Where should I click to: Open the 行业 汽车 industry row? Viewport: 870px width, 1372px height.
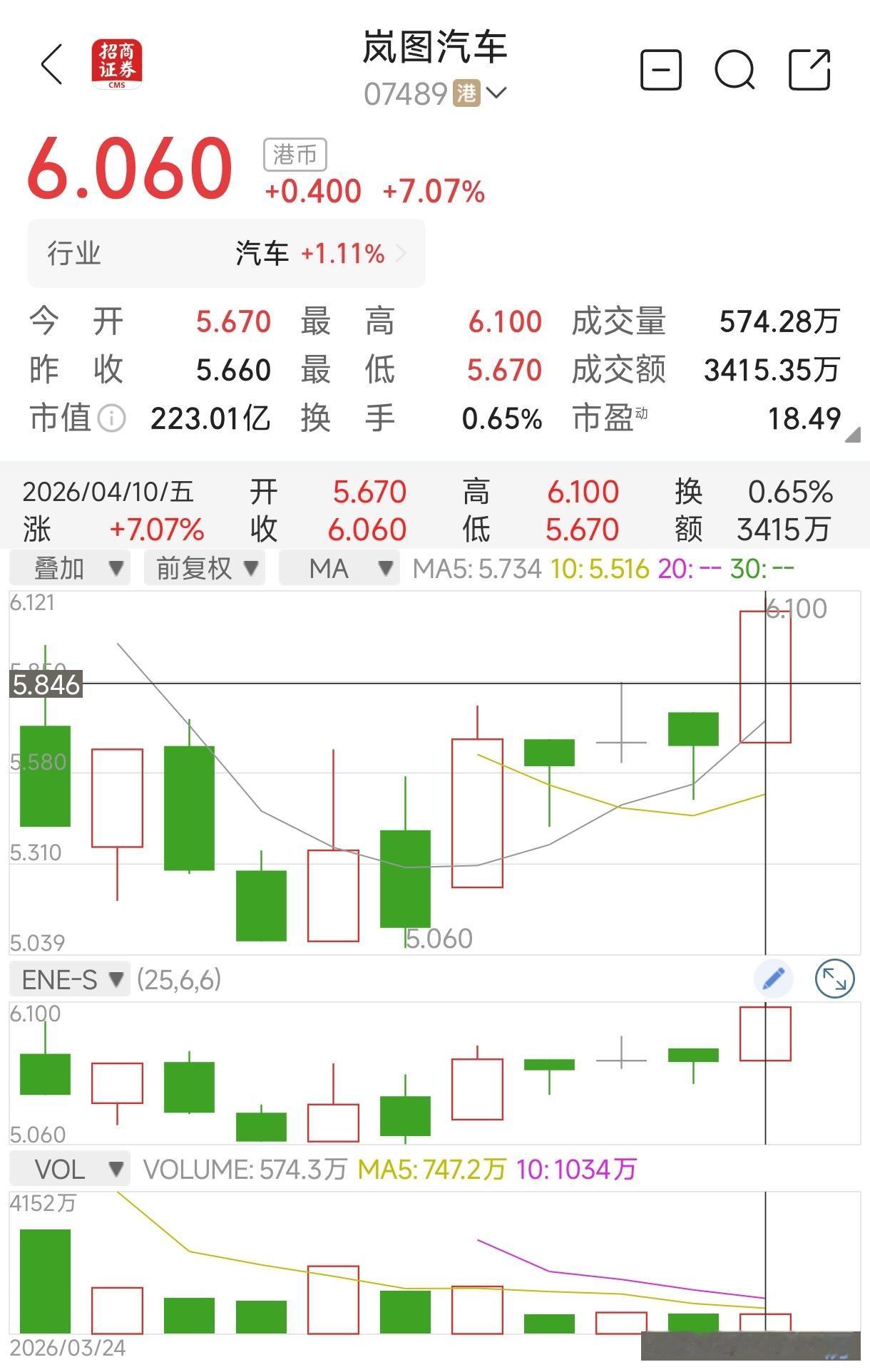point(227,254)
